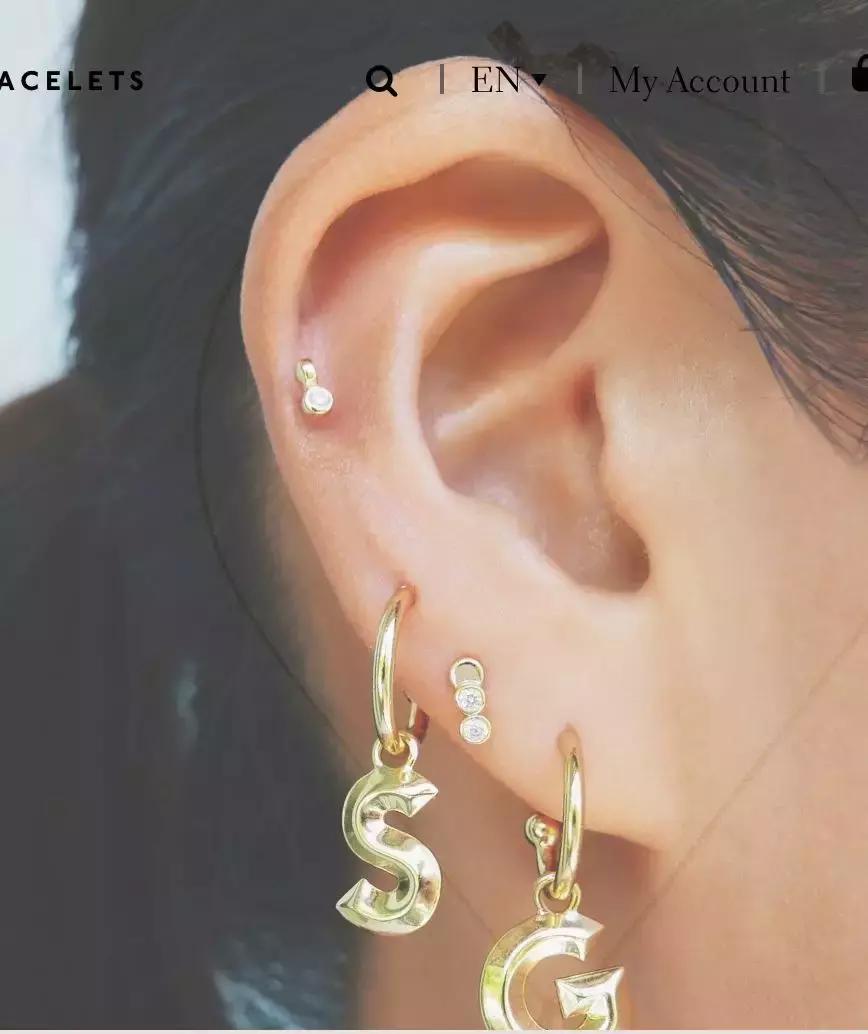Open the shopping bag
868x1034 pixels.
tap(859, 75)
